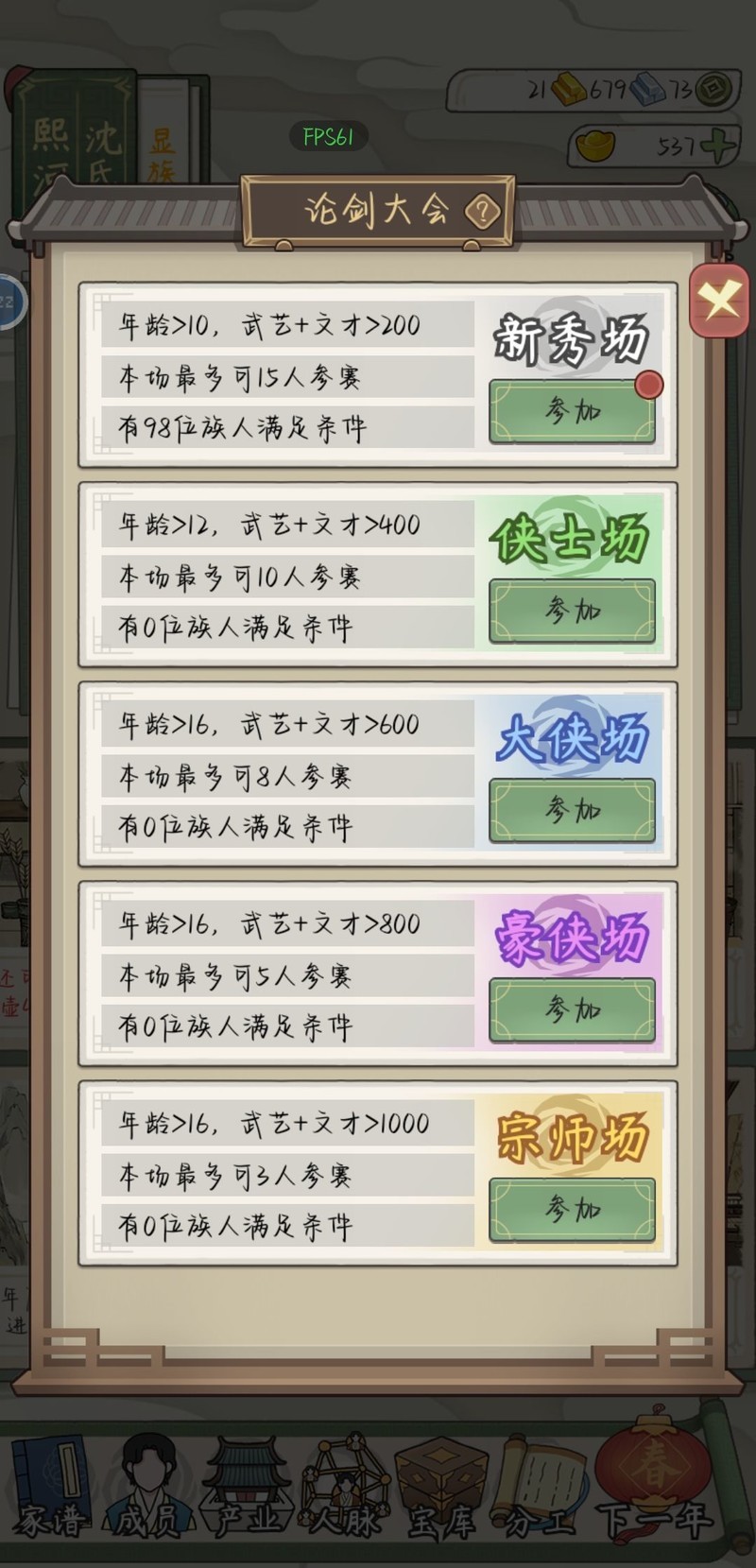Open the help question mark icon

pos(482,212)
